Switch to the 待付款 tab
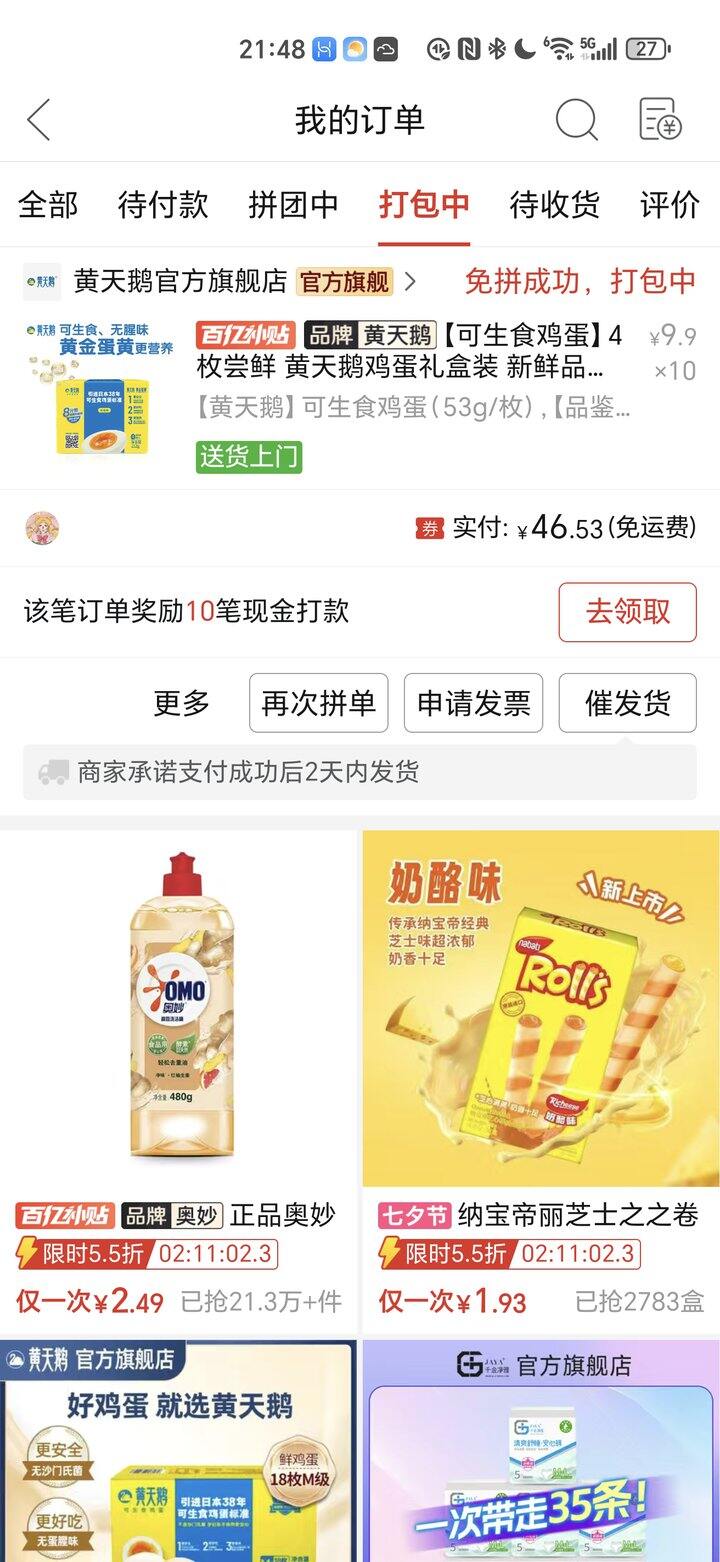720x1562 pixels. (x=163, y=205)
